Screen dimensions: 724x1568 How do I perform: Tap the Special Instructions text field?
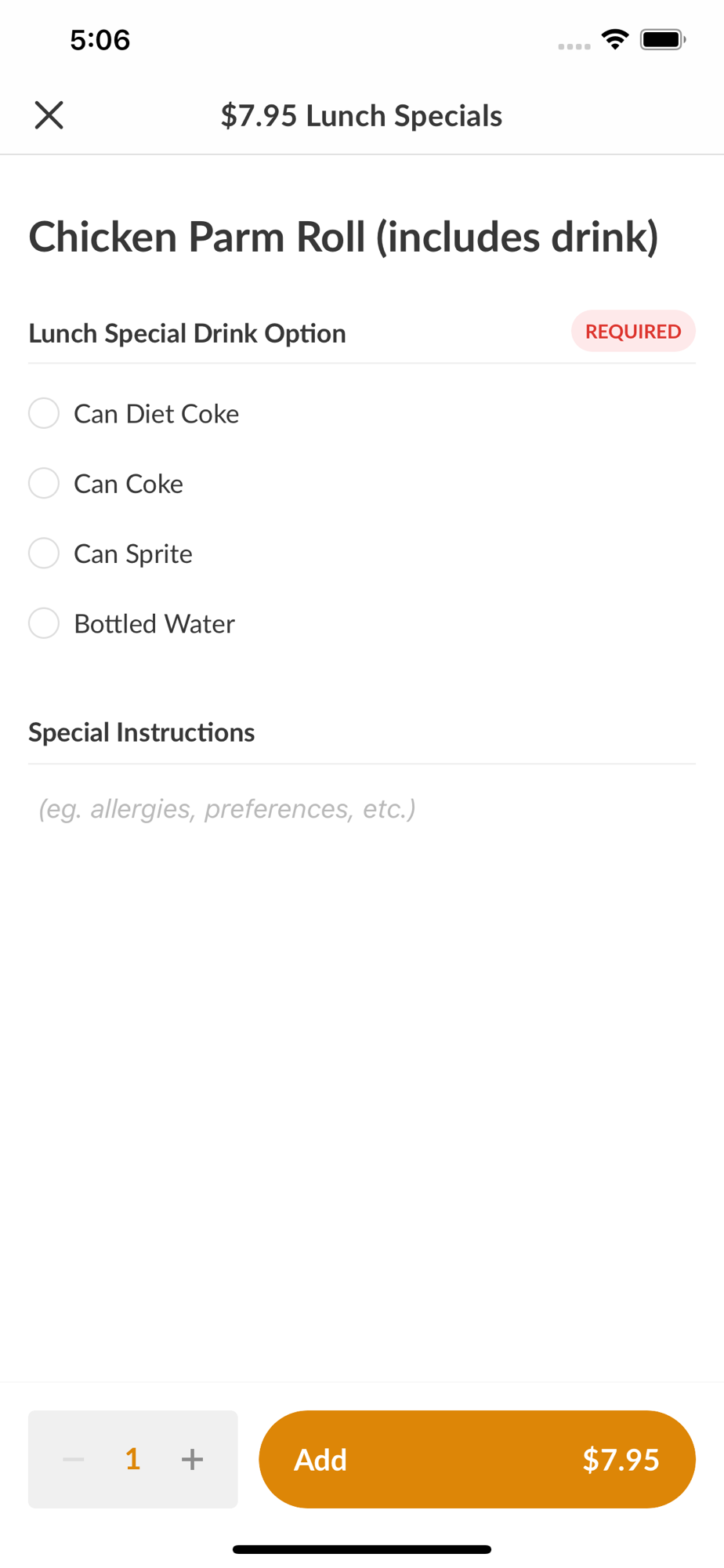click(362, 808)
